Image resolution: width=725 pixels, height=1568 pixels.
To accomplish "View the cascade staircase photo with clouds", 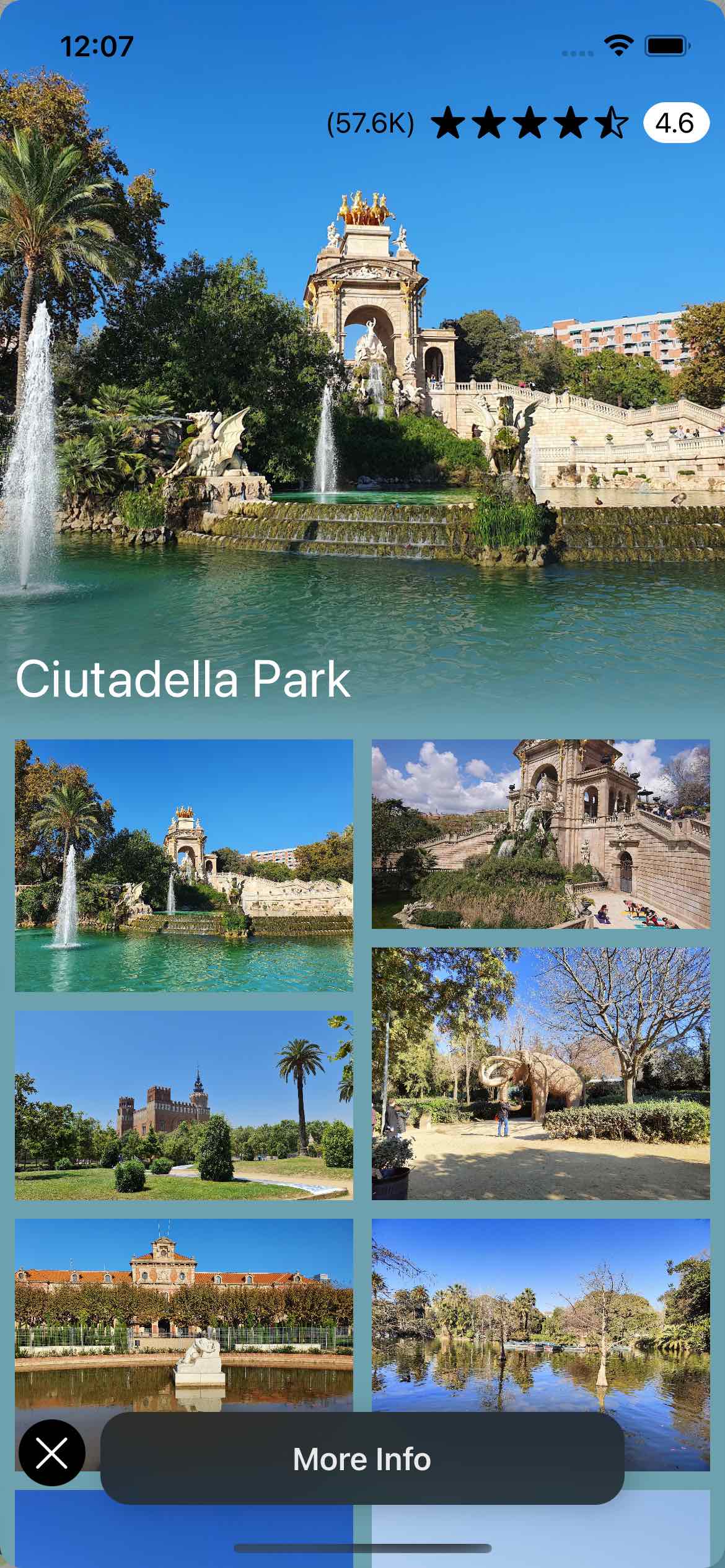I will point(540,834).
